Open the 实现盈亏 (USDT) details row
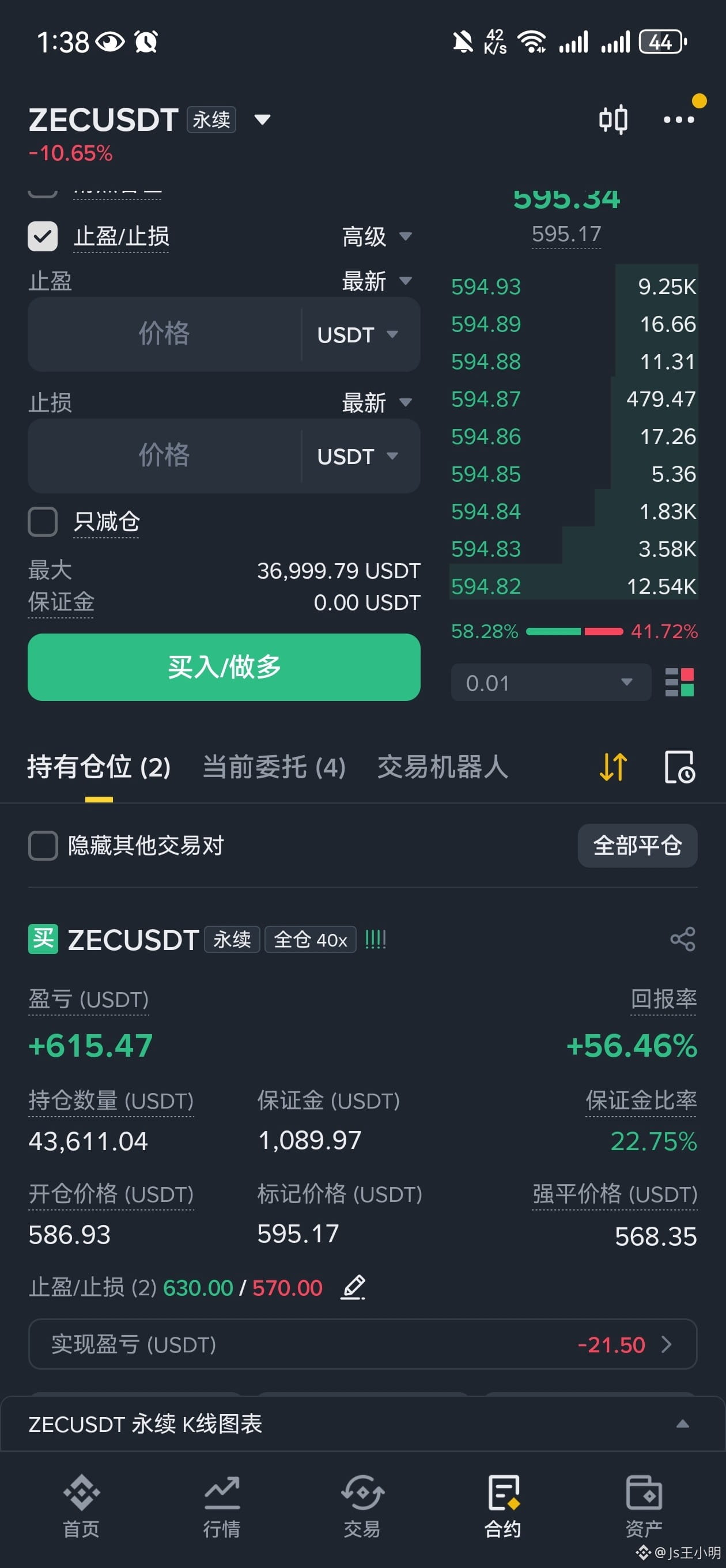 click(x=362, y=1344)
